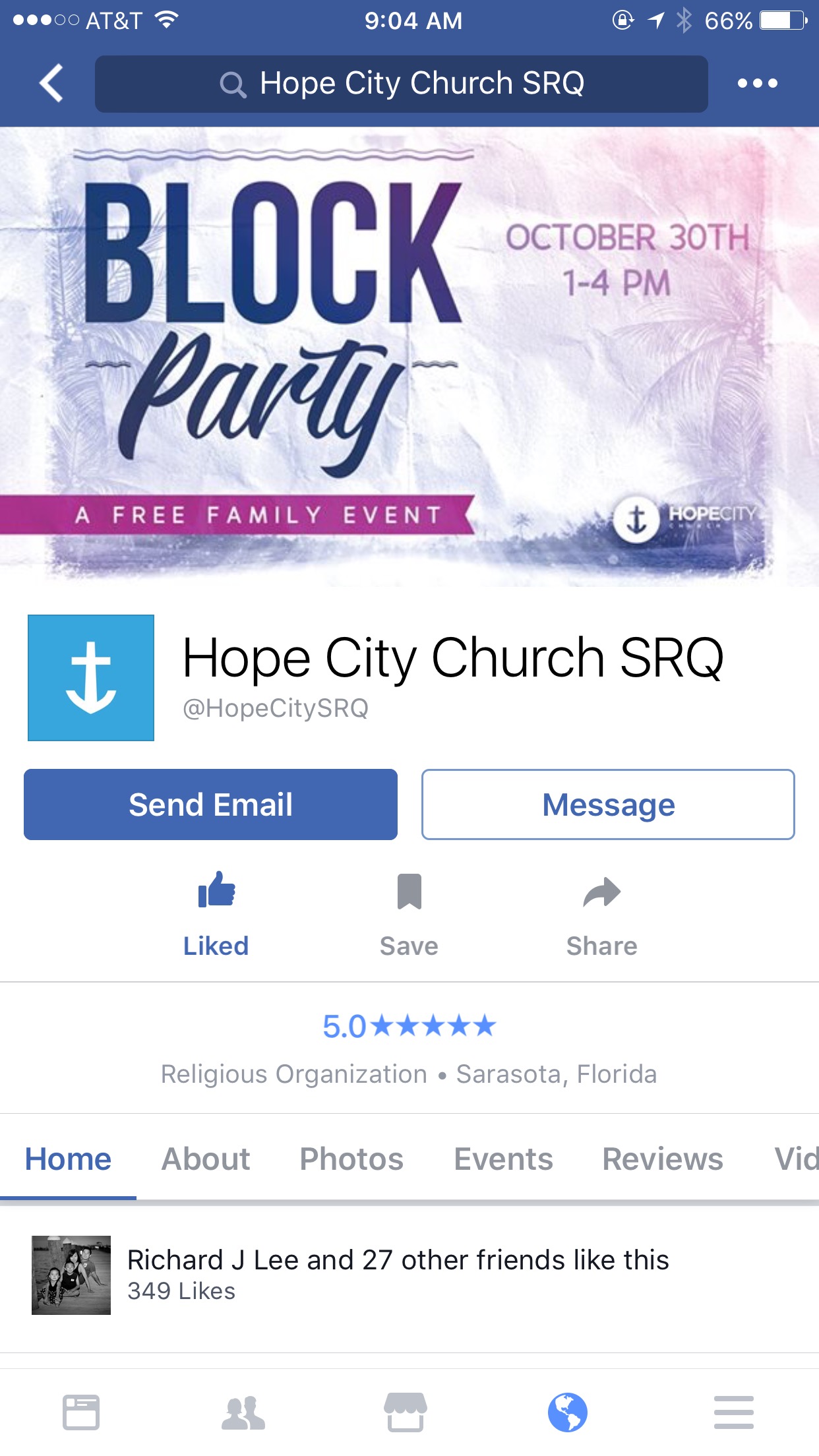Switch to the Photos tab
Image resolution: width=819 pixels, height=1456 pixels.
[x=351, y=1159]
